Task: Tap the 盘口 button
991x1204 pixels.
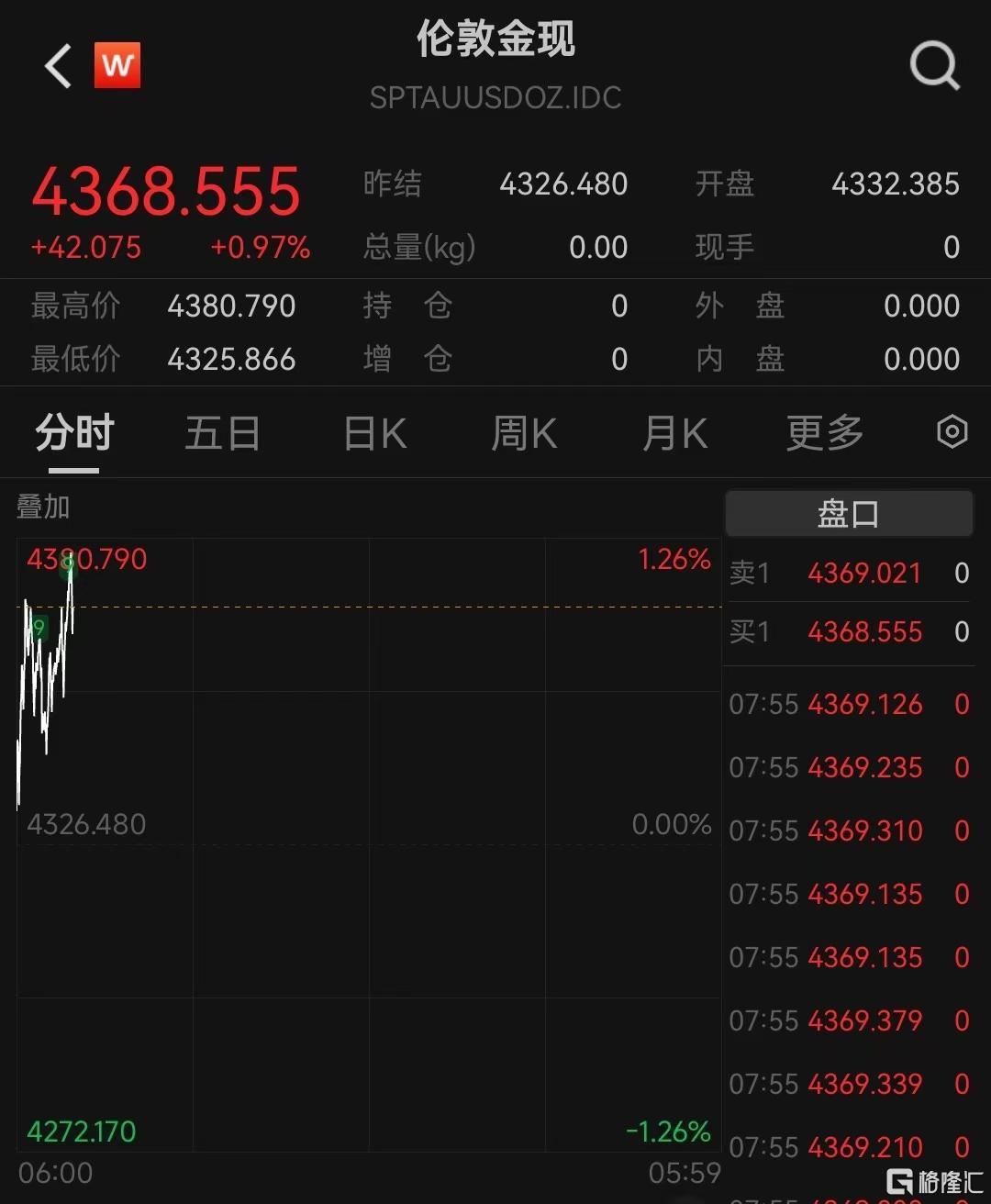Action: point(849,514)
